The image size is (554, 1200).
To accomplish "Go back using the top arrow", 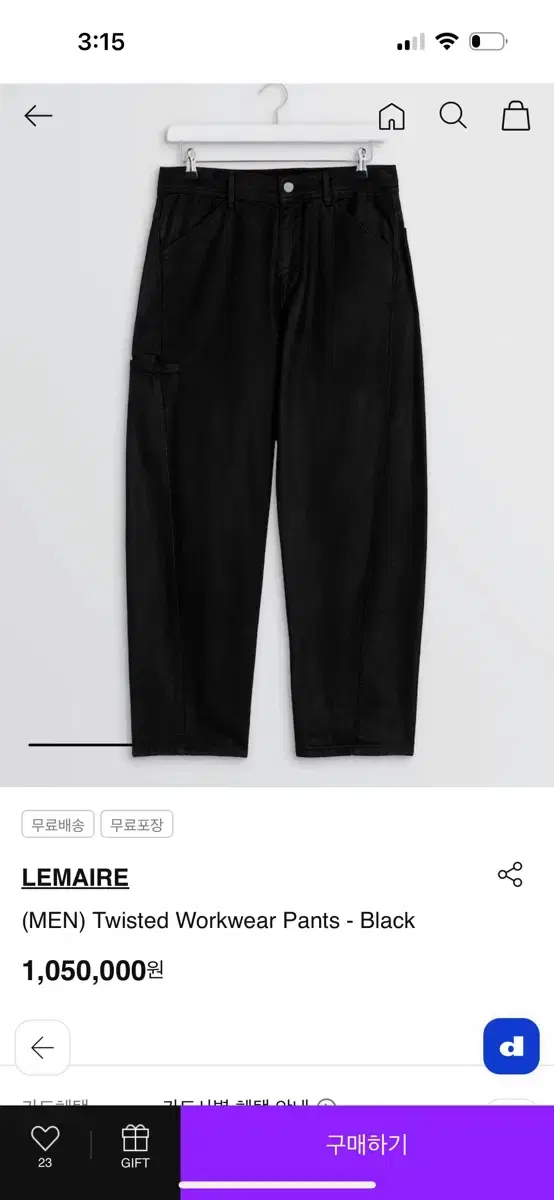I will coord(38,116).
